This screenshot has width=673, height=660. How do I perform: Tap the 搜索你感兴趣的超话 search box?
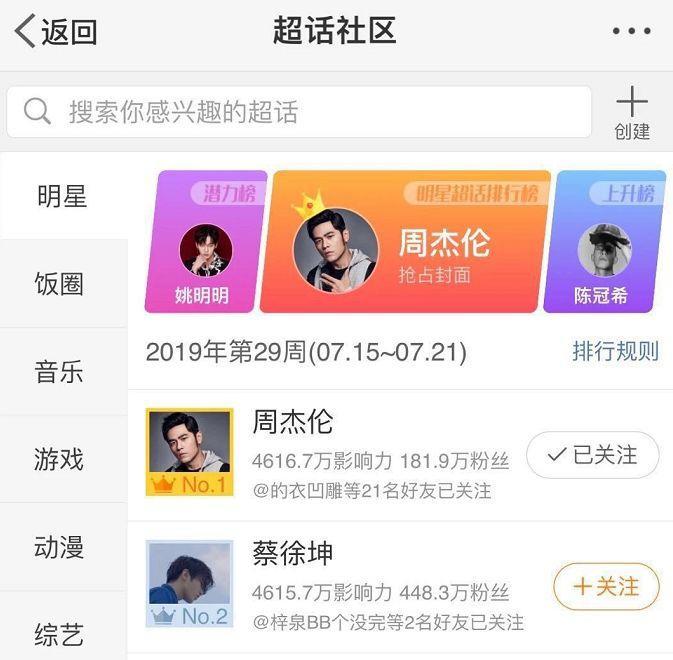[298, 111]
